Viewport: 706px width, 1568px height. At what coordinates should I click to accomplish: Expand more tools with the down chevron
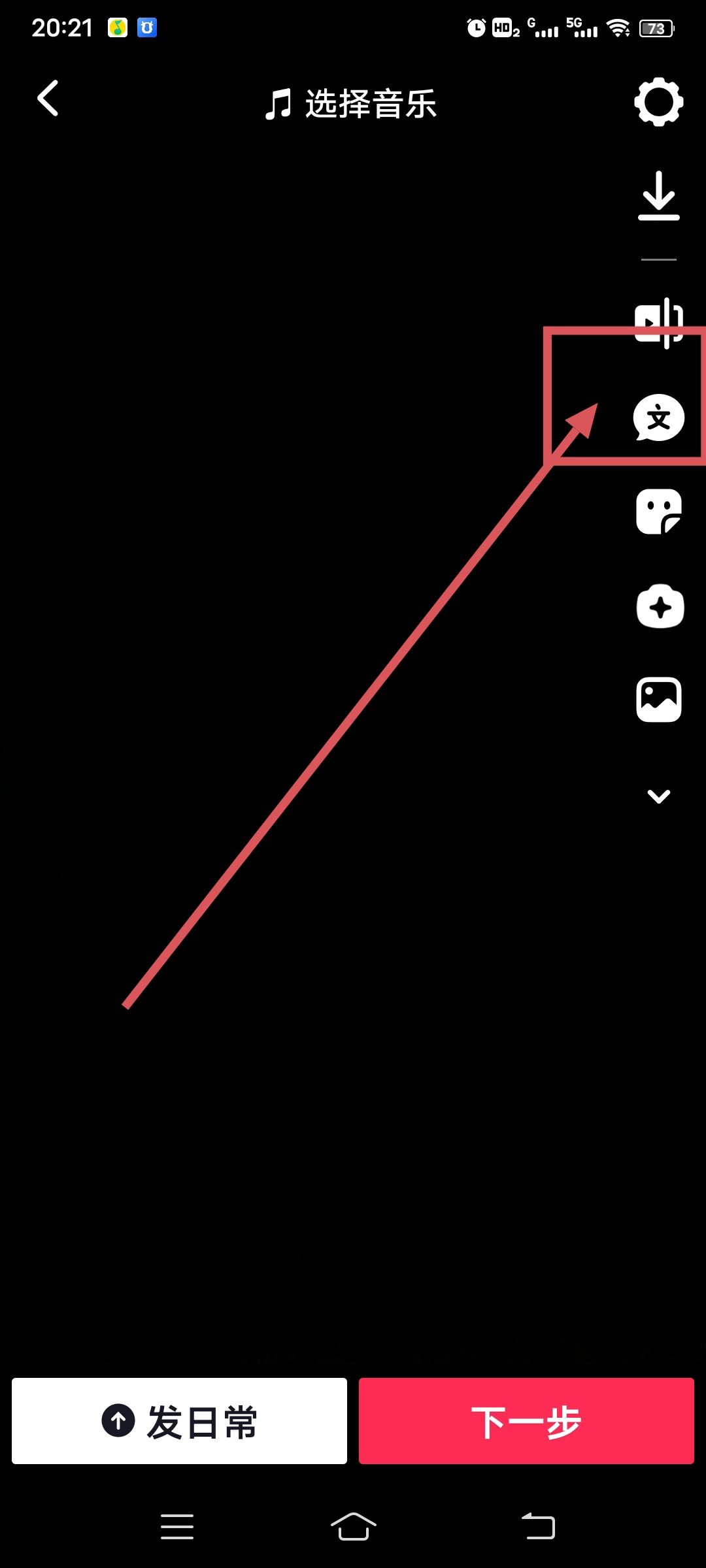(x=658, y=796)
